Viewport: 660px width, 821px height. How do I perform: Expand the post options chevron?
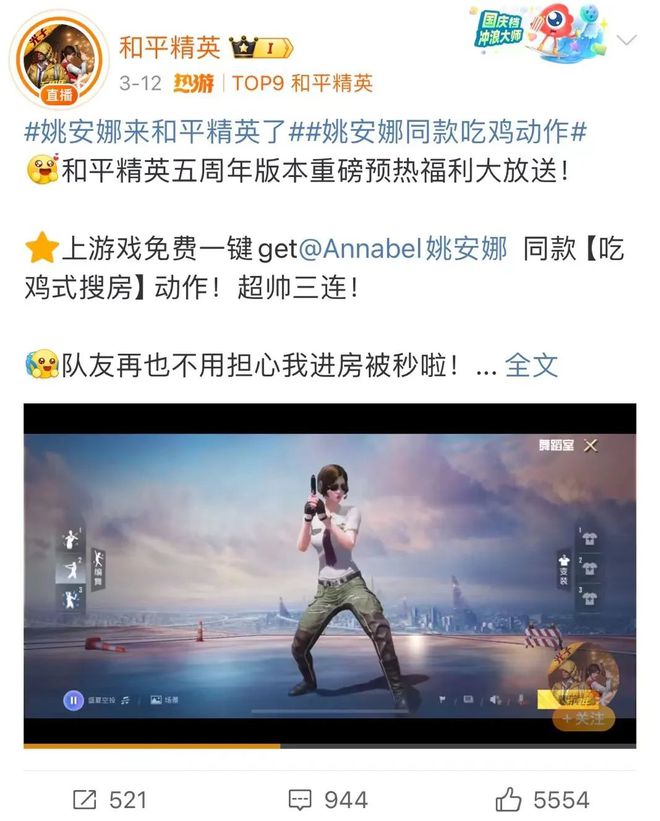coord(626,41)
